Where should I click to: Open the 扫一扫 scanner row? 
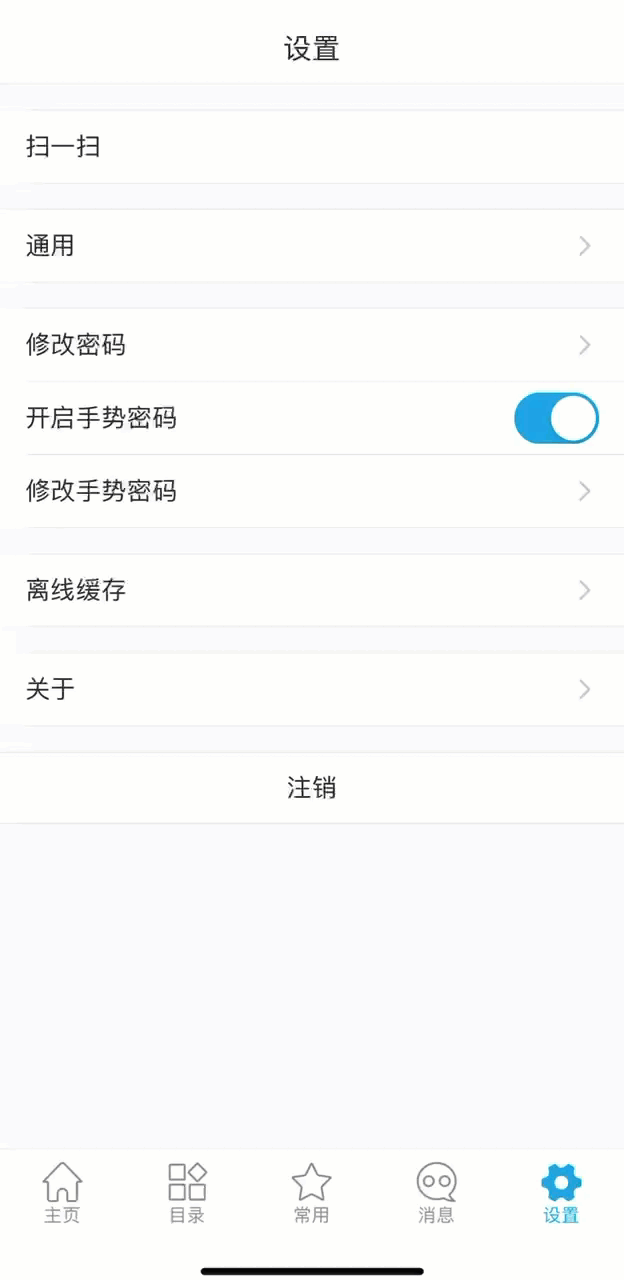click(311, 147)
